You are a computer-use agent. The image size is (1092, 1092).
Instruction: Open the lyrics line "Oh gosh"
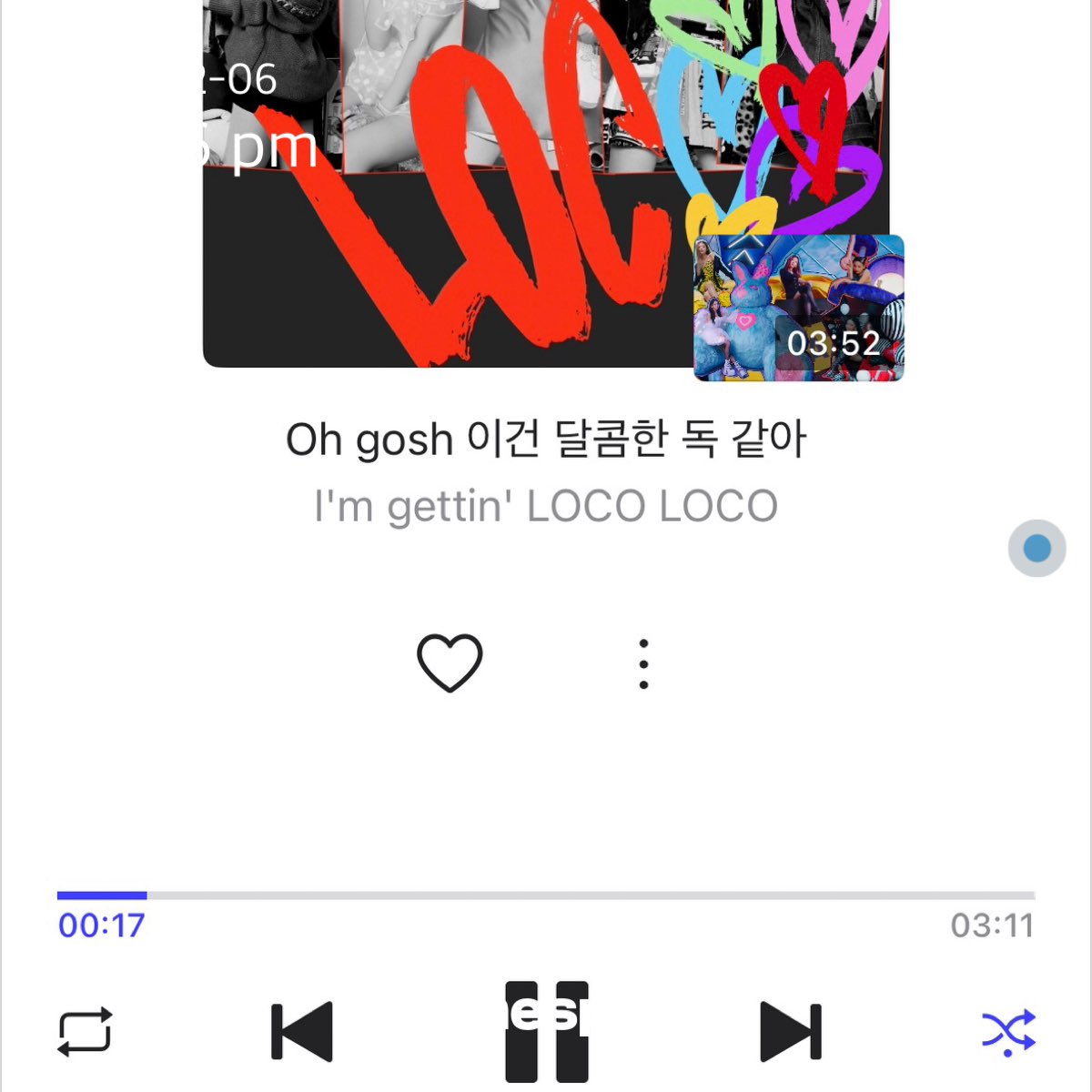(546, 440)
